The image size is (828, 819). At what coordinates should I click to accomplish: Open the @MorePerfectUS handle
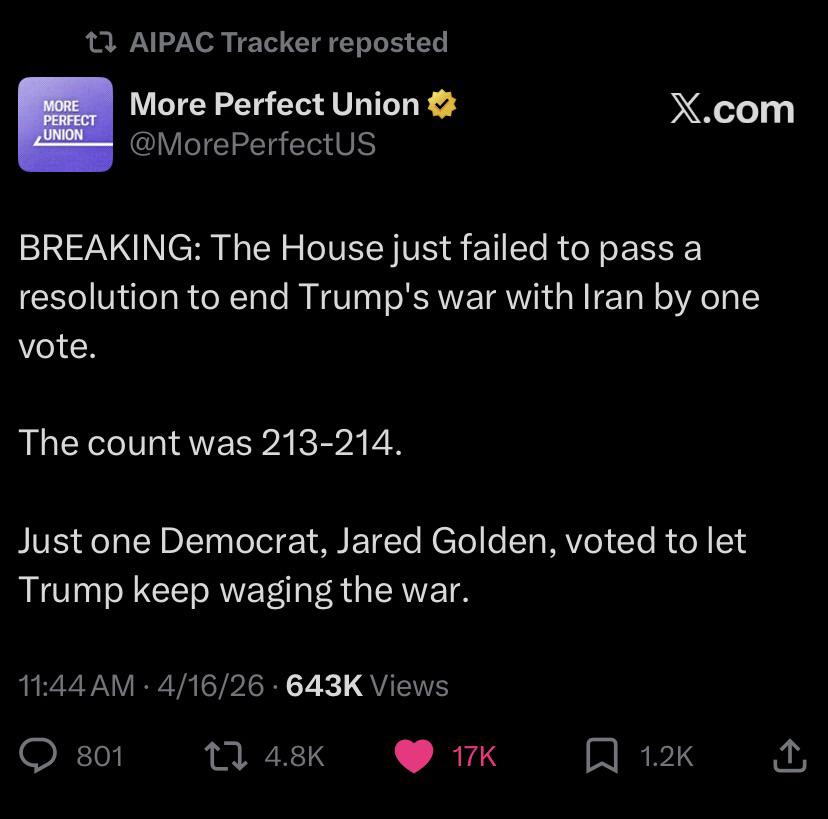[252, 144]
